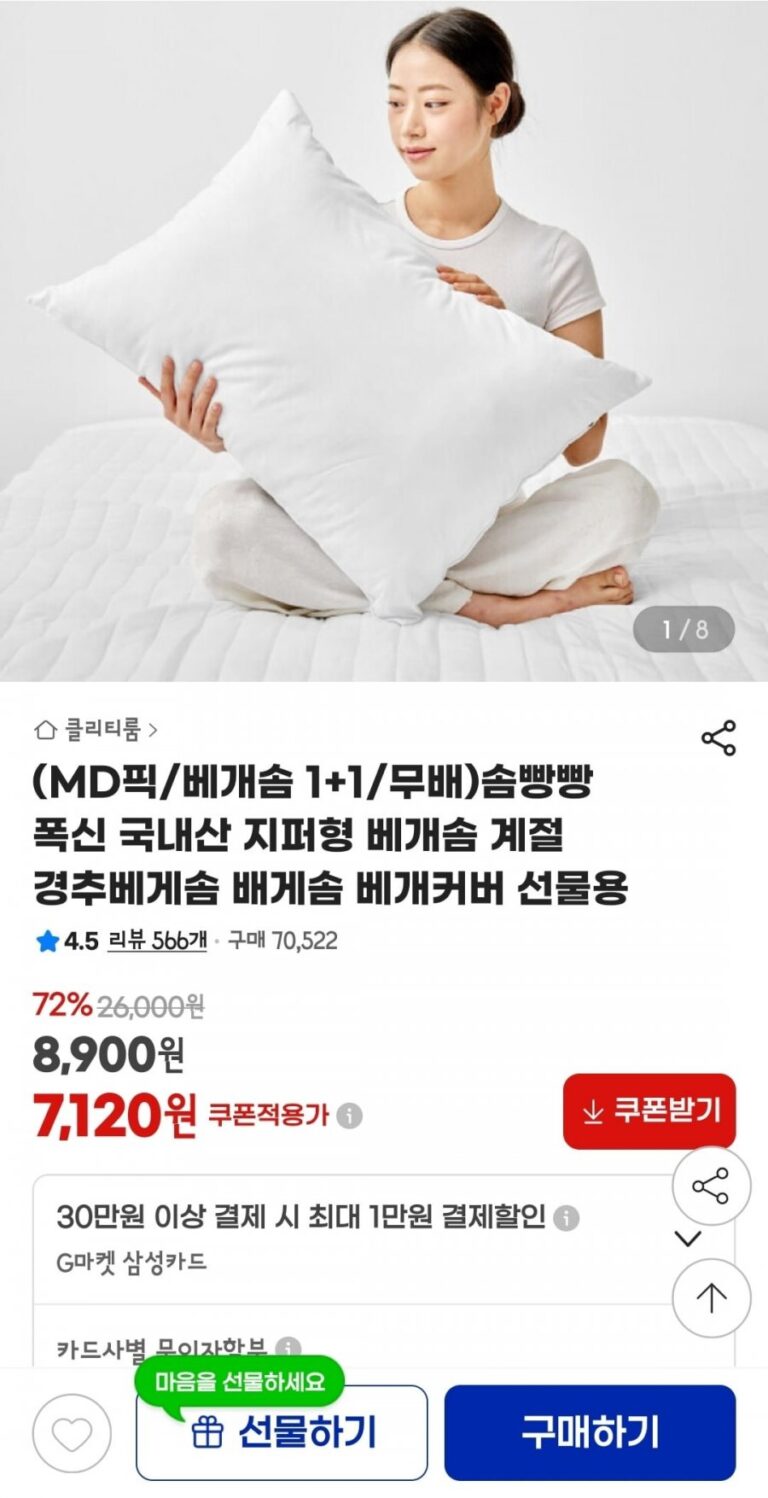The width and height of the screenshot is (768, 1498).
Task: Expand the card discount details chevron
Action: point(688,1239)
